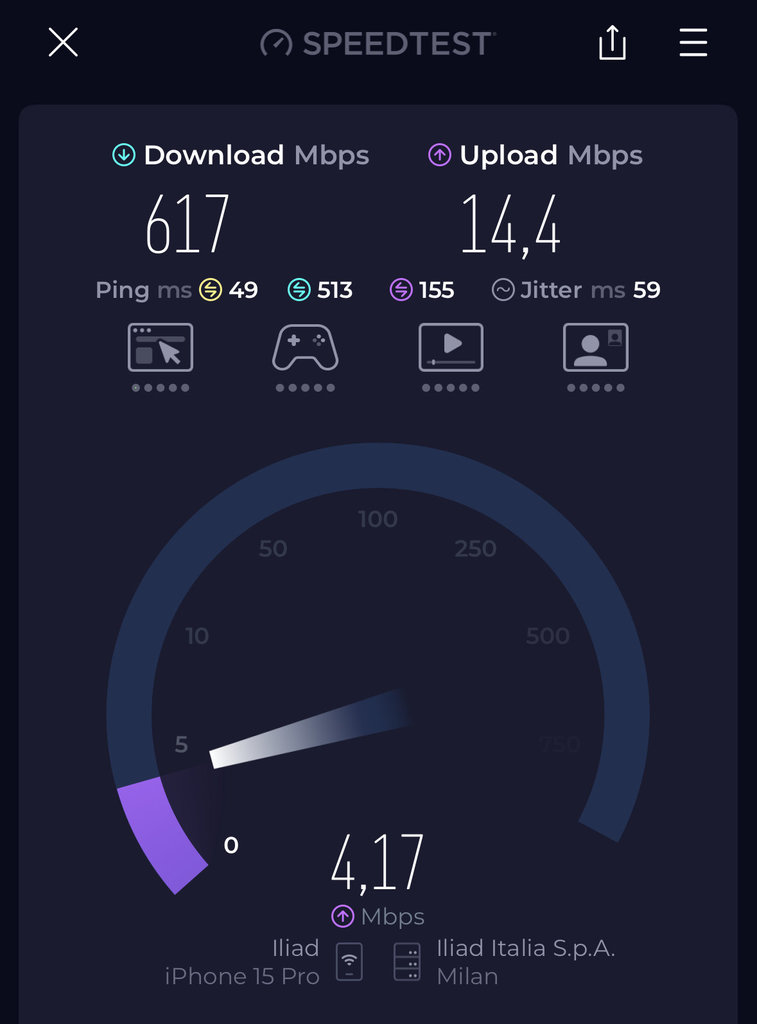Open the hamburger menu

693,42
